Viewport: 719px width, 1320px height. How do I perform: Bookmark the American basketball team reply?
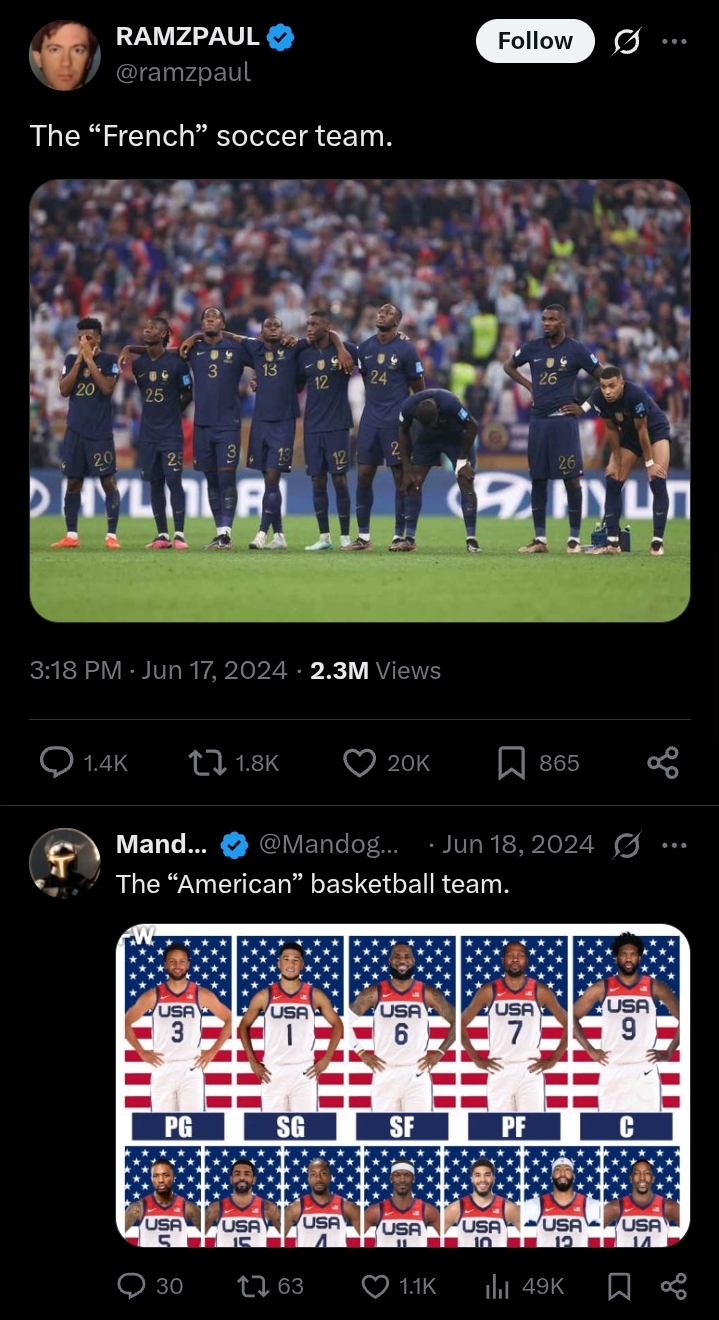click(620, 1286)
